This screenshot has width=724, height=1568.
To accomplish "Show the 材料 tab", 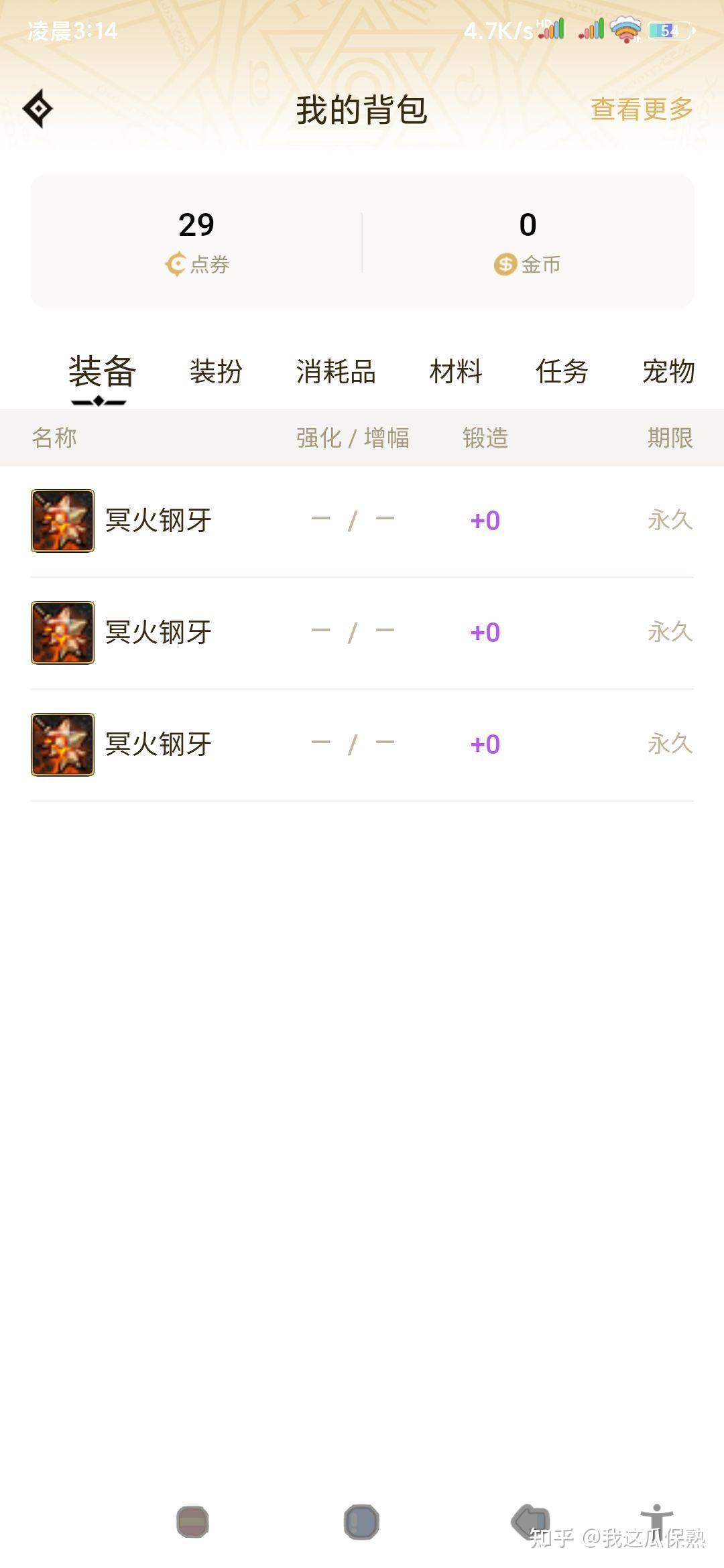I will pyautogui.click(x=456, y=372).
